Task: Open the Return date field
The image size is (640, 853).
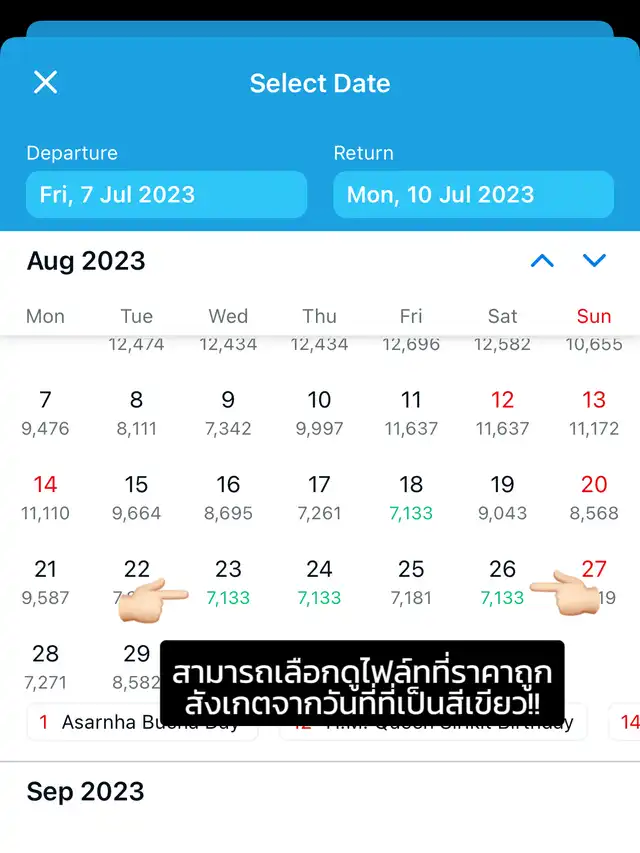Action: click(473, 194)
